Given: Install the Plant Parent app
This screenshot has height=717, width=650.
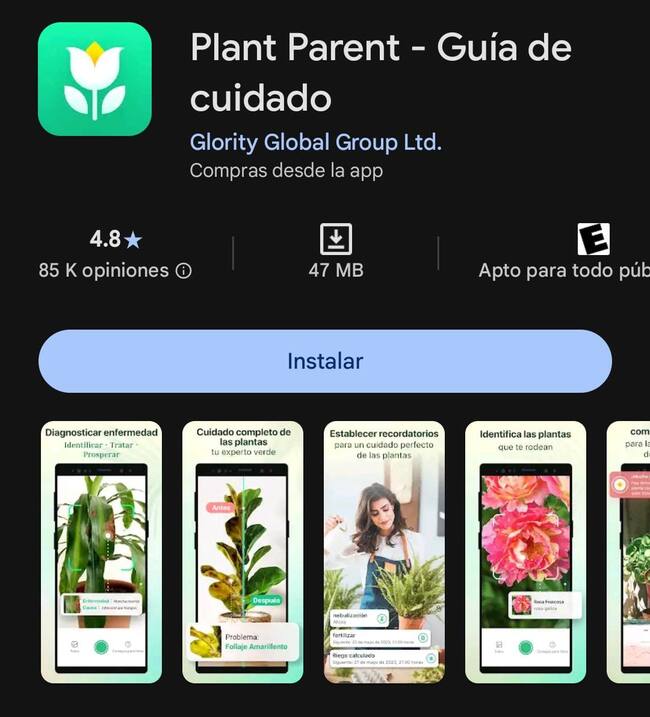Looking at the screenshot, I should (x=324, y=361).
